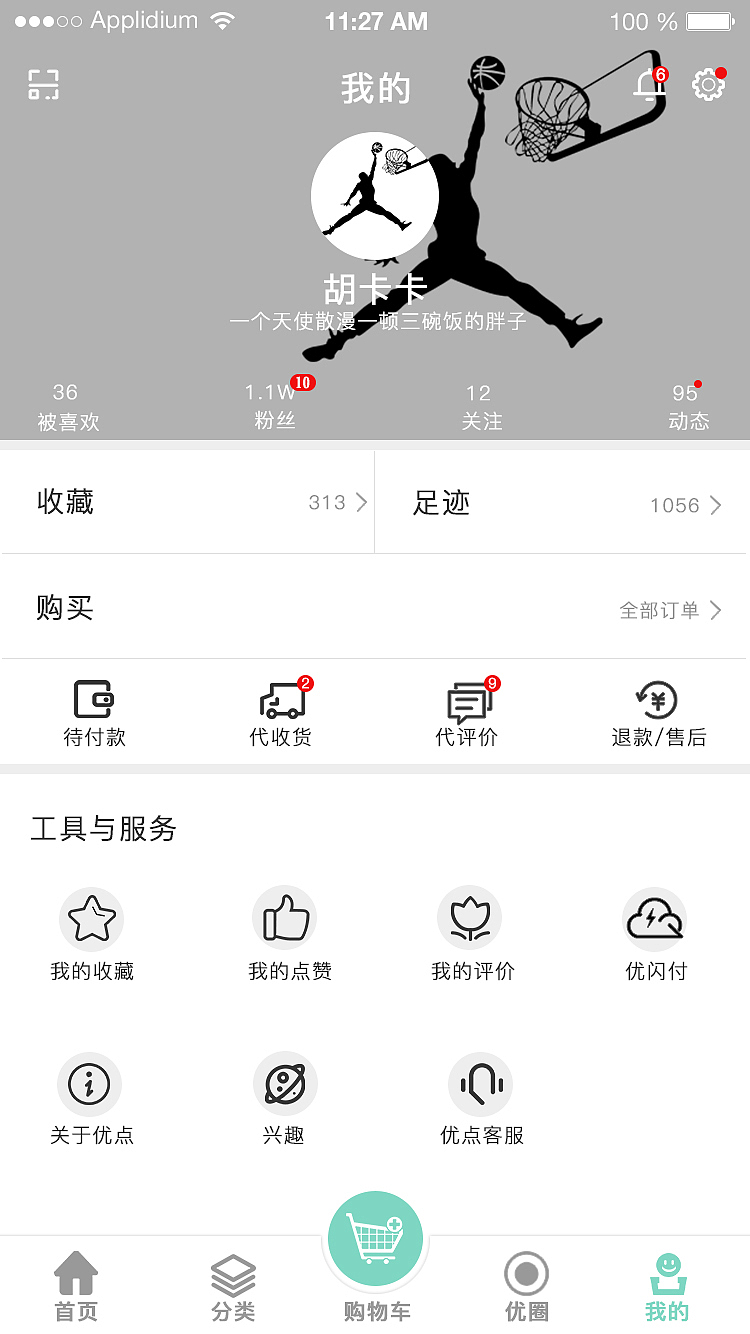Tap the 兴趣 planet icon
Screen dimensions: 750x1334
tap(285, 1083)
